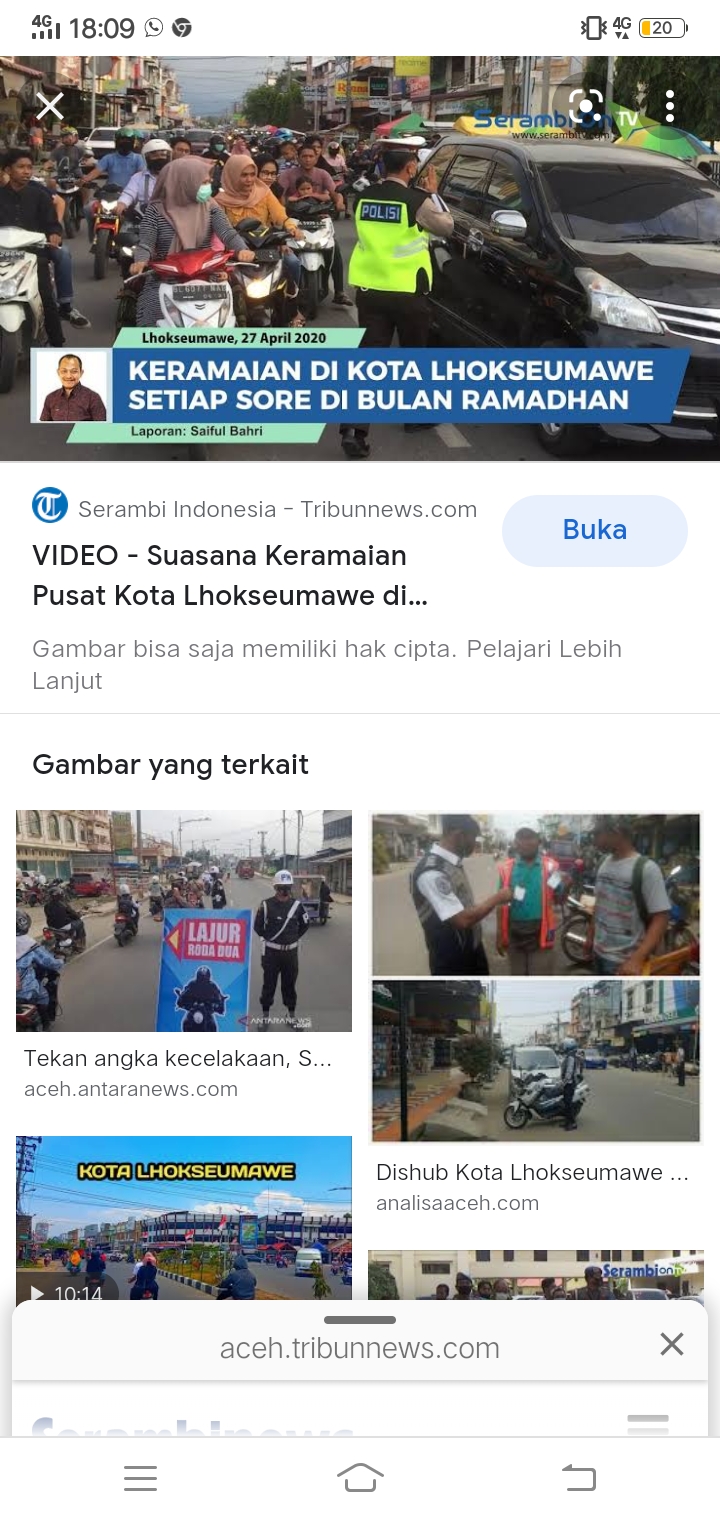Search this image with Lens icon
This screenshot has width=720, height=1520.
[586, 106]
